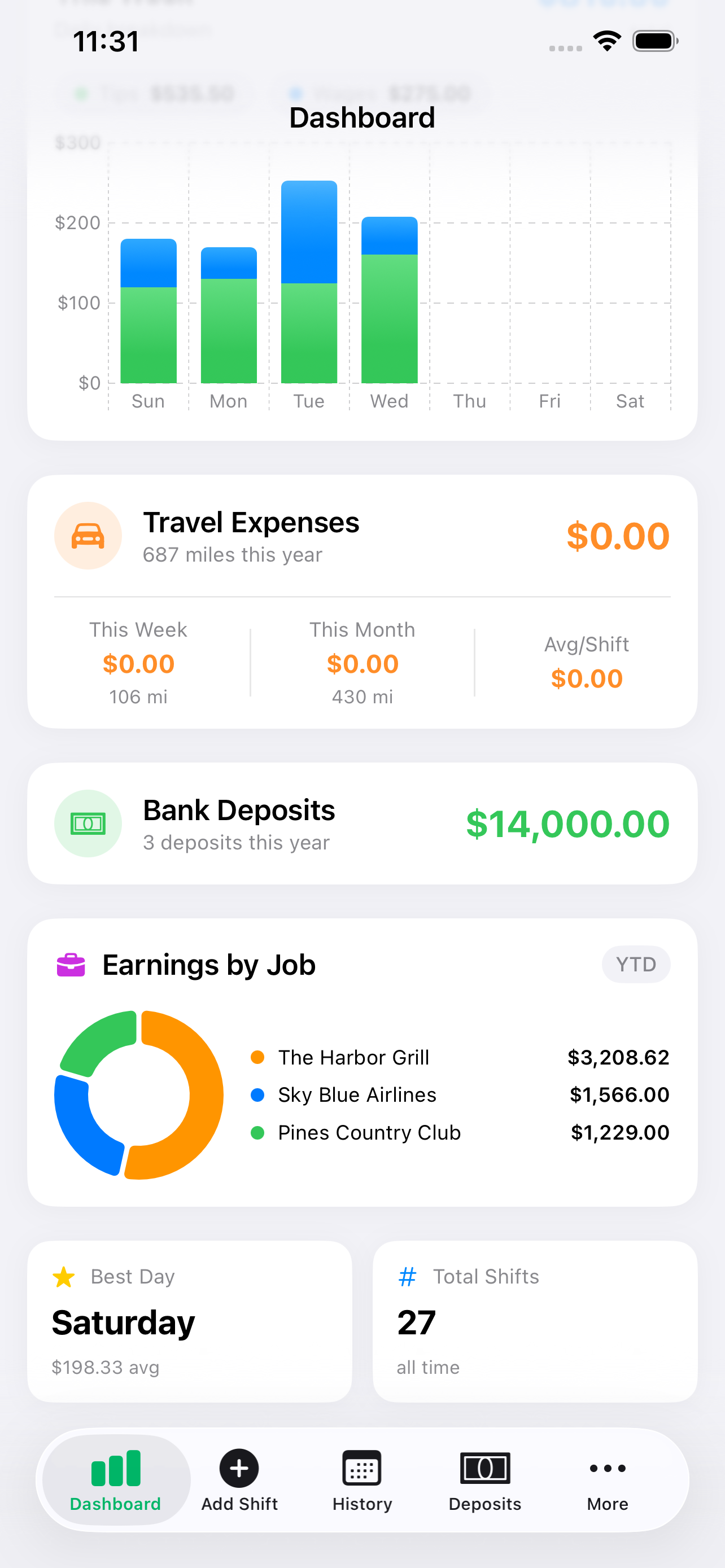
Task: Open the Add Shift tab
Action: click(239, 1480)
